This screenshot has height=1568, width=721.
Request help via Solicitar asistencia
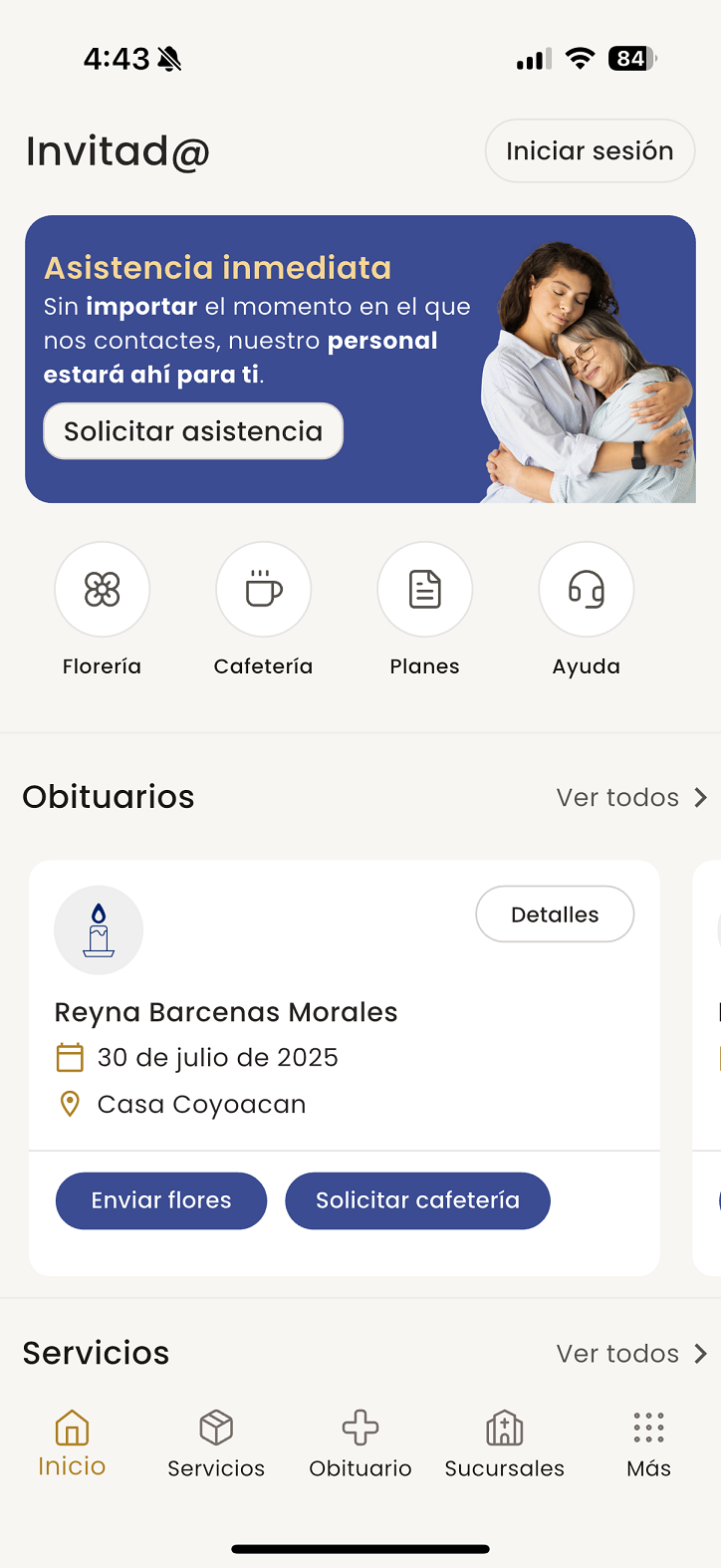(x=193, y=431)
